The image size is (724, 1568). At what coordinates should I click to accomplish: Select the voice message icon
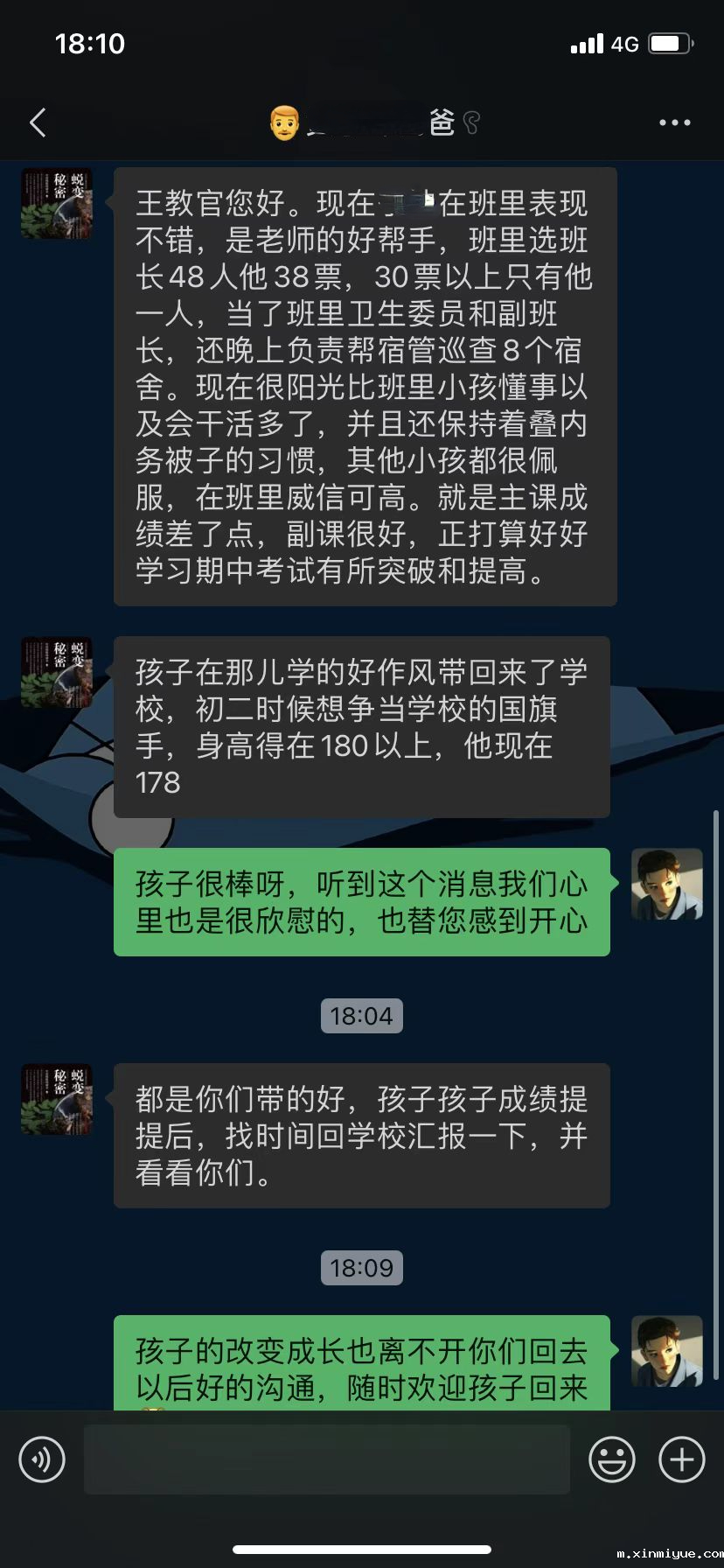pyautogui.click(x=41, y=1459)
